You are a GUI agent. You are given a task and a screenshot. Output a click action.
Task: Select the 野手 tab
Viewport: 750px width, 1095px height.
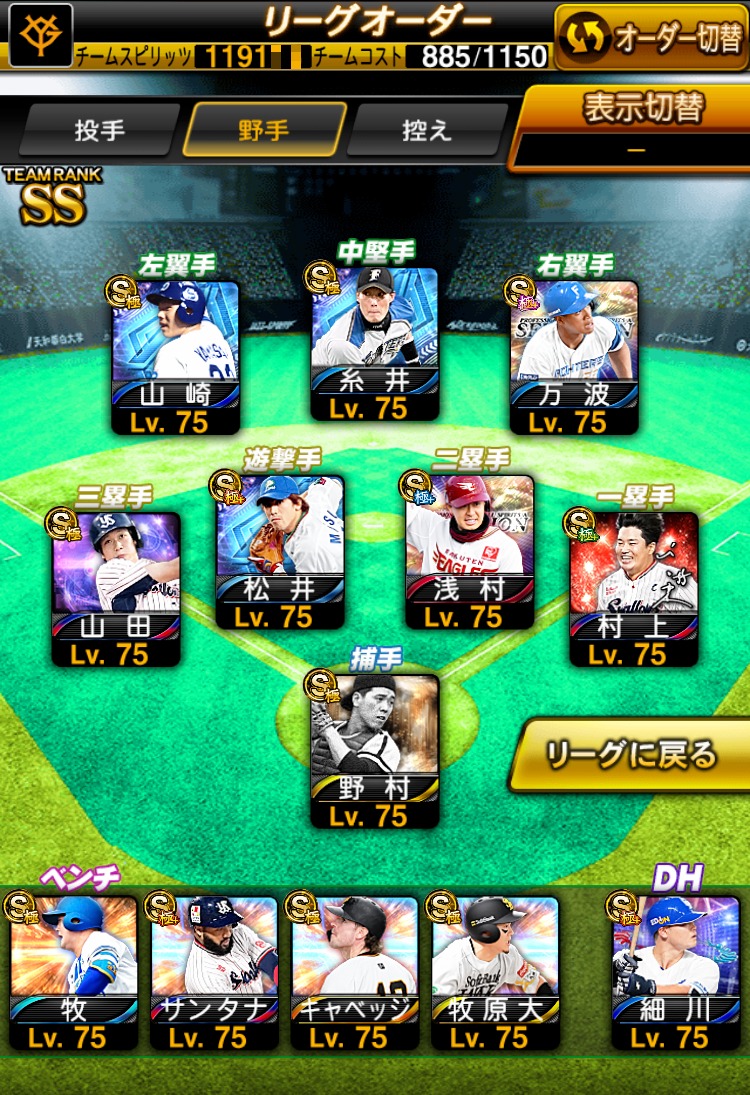tap(264, 130)
